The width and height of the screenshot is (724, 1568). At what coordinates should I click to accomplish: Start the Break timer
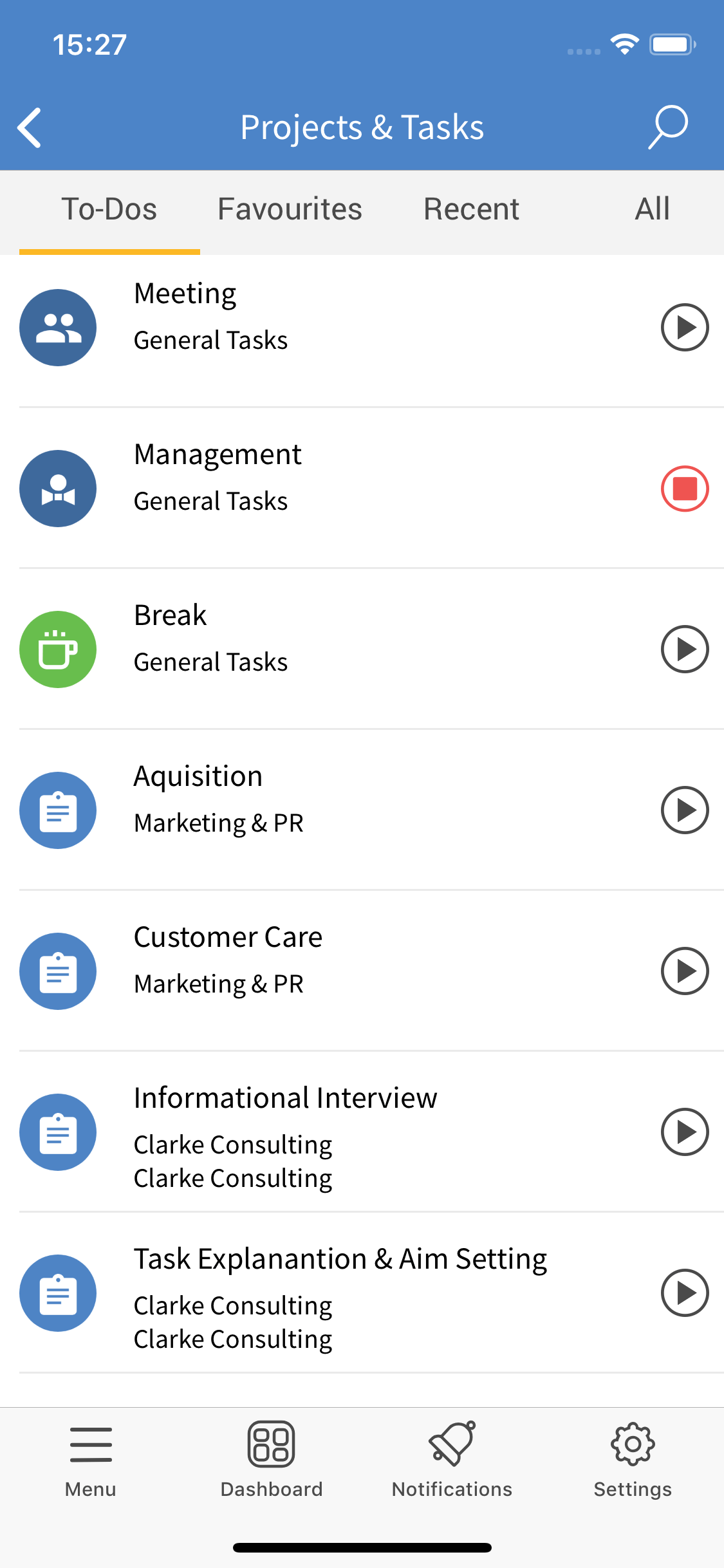click(685, 649)
